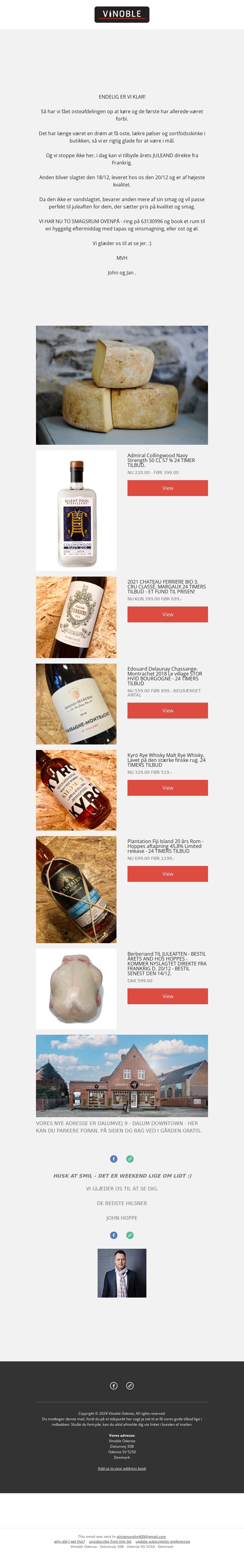Open Facebook icon above the HUSK AT SMIL line
The image size is (244, 1568).
point(114,1158)
